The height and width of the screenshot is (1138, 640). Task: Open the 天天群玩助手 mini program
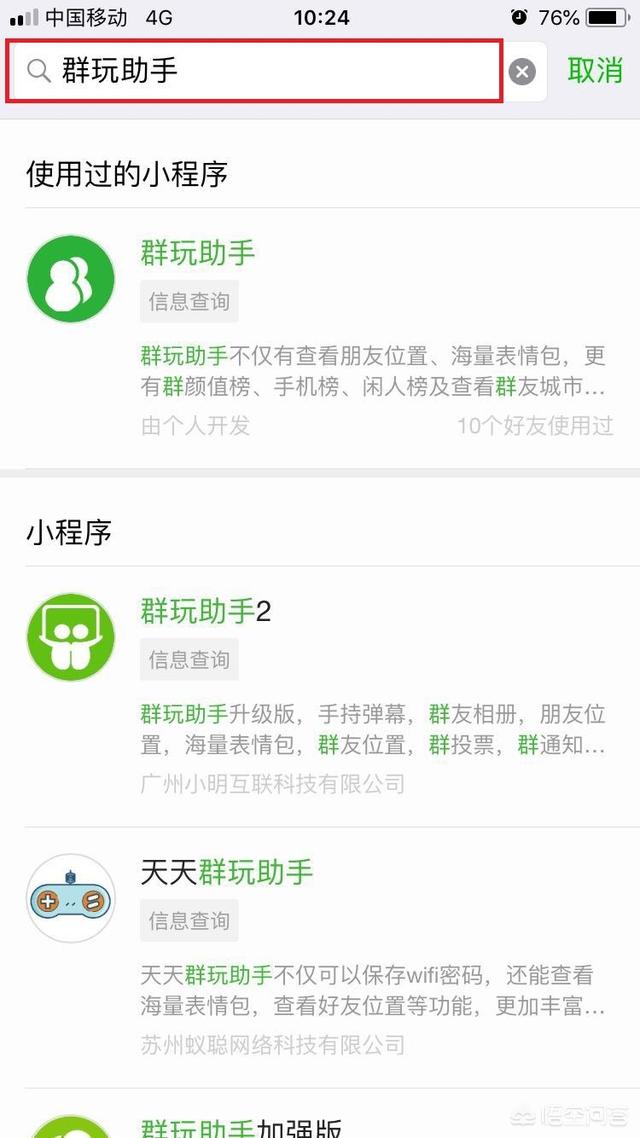(x=320, y=957)
